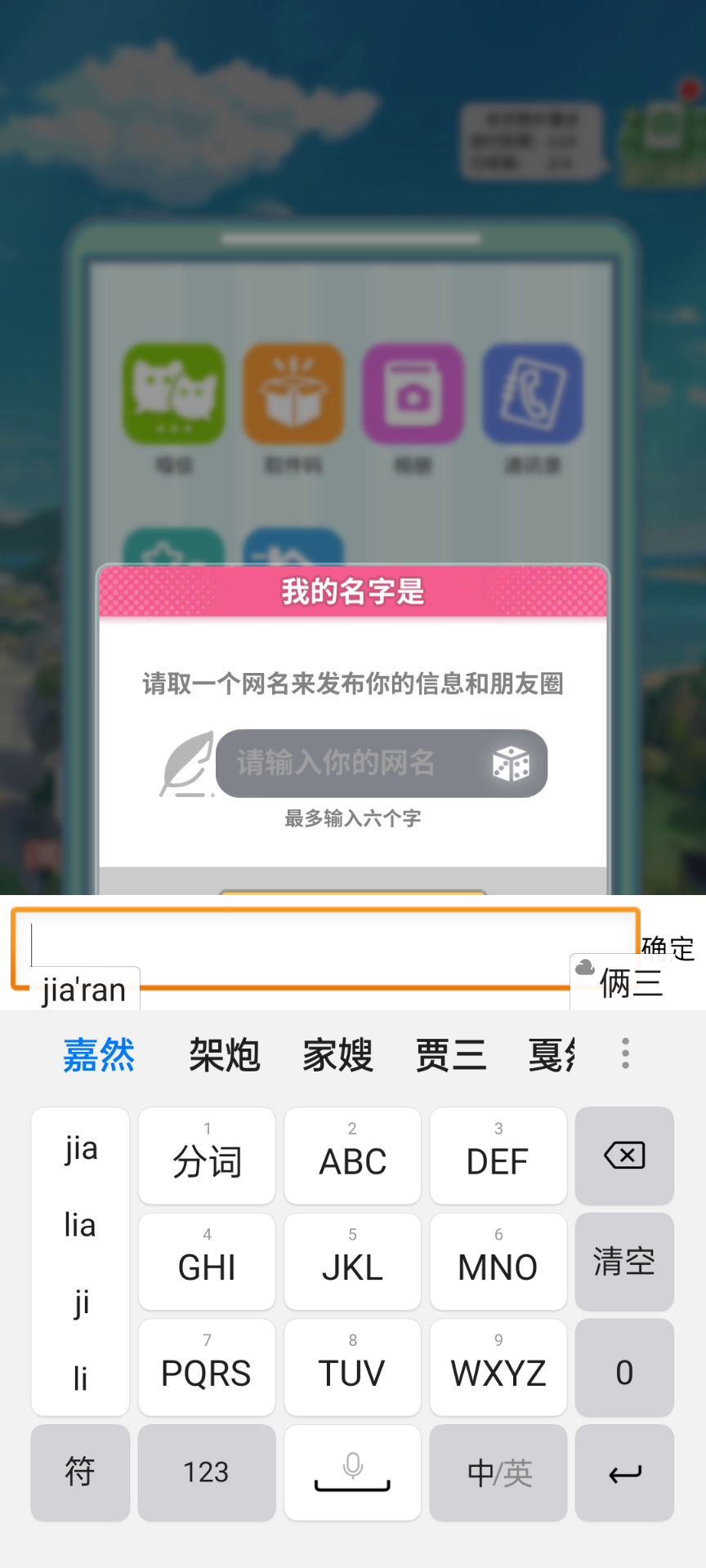Tap the MNO key
The height and width of the screenshot is (1568, 706).
coord(498,1262)
